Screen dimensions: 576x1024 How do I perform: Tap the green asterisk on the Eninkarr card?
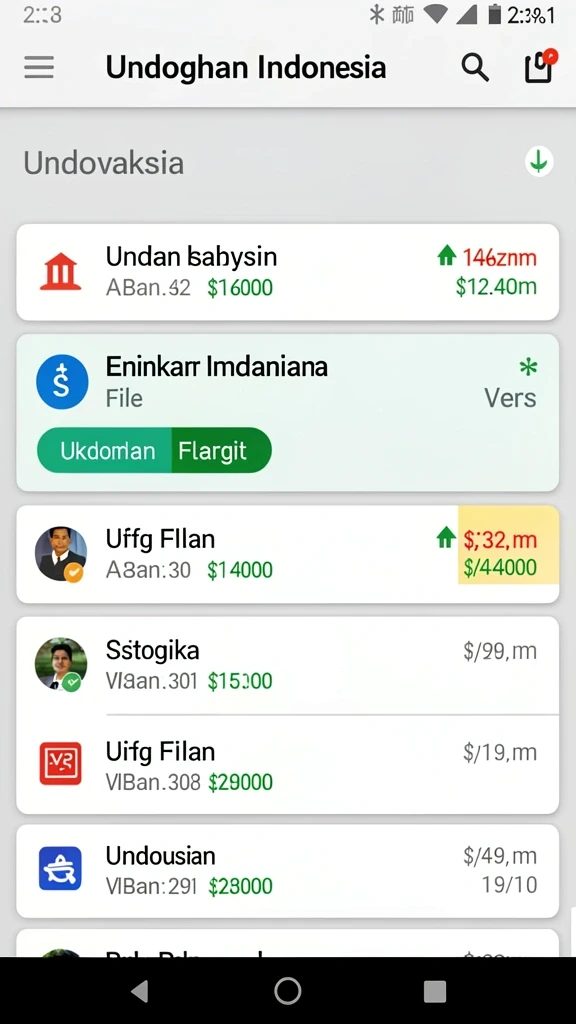click(528, 367)
